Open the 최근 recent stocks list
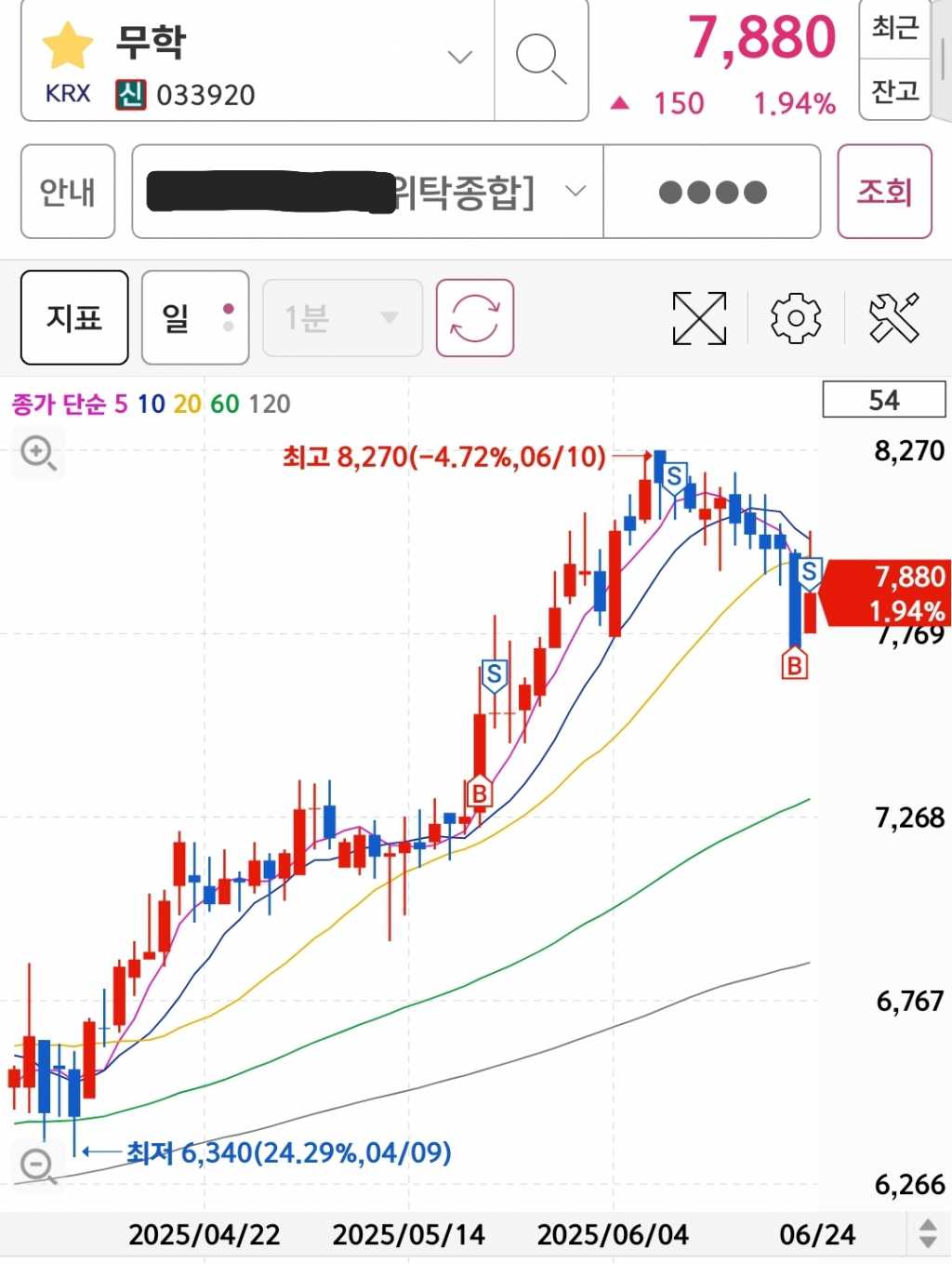952x1264 pixels. (894, 28)
